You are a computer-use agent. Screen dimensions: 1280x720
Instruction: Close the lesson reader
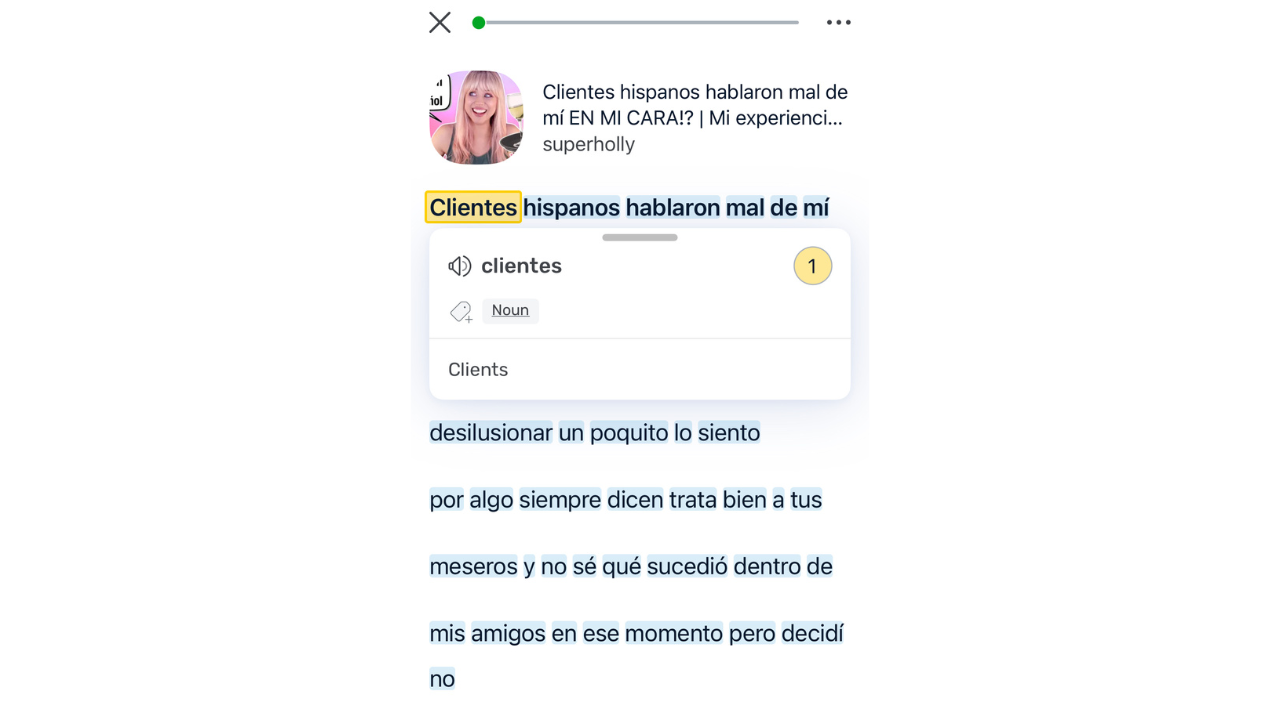pyautogui.click(x=440, y=22)
